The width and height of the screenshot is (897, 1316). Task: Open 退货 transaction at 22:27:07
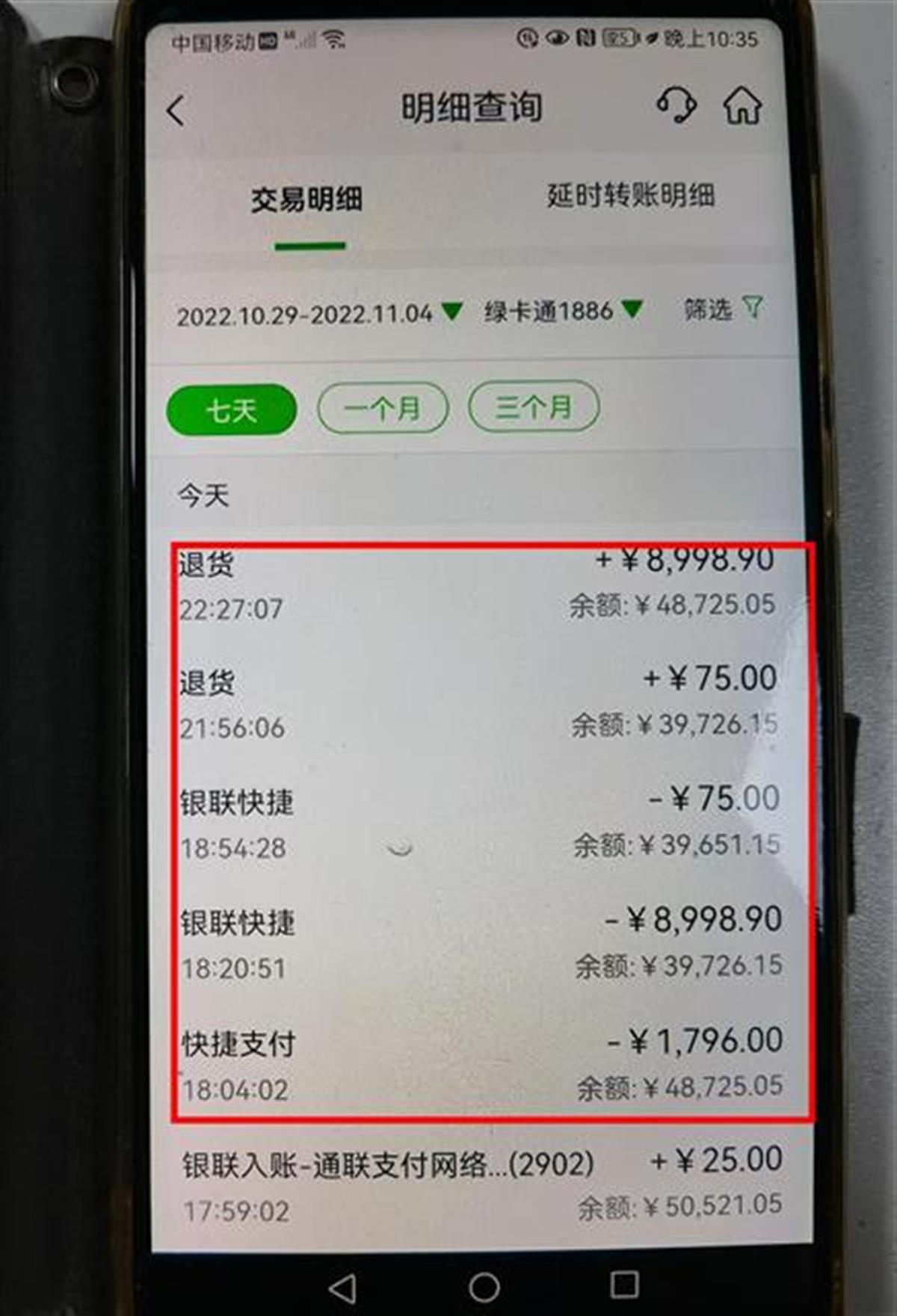point(478,584)
